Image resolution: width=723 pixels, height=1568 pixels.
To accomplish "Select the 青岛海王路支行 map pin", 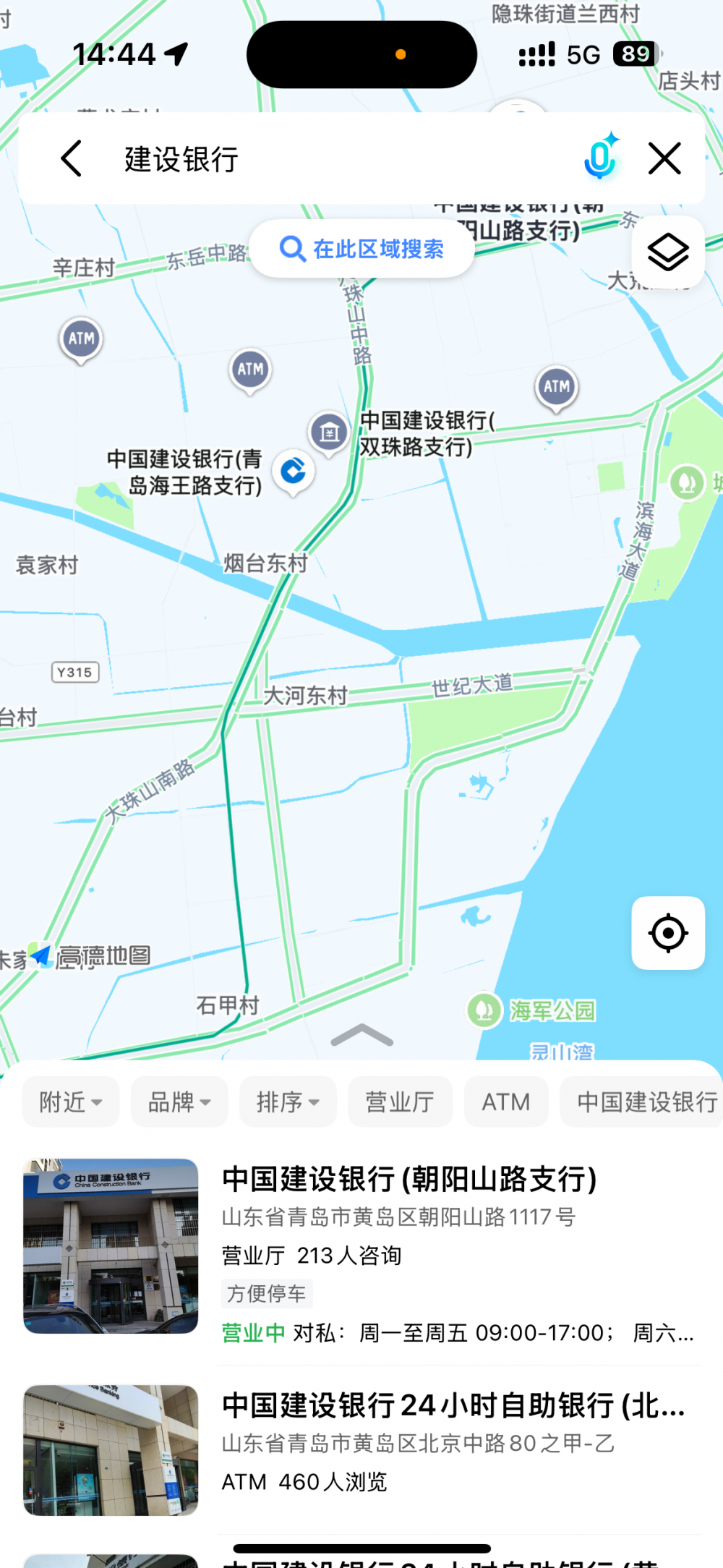I will coord(294,471).
